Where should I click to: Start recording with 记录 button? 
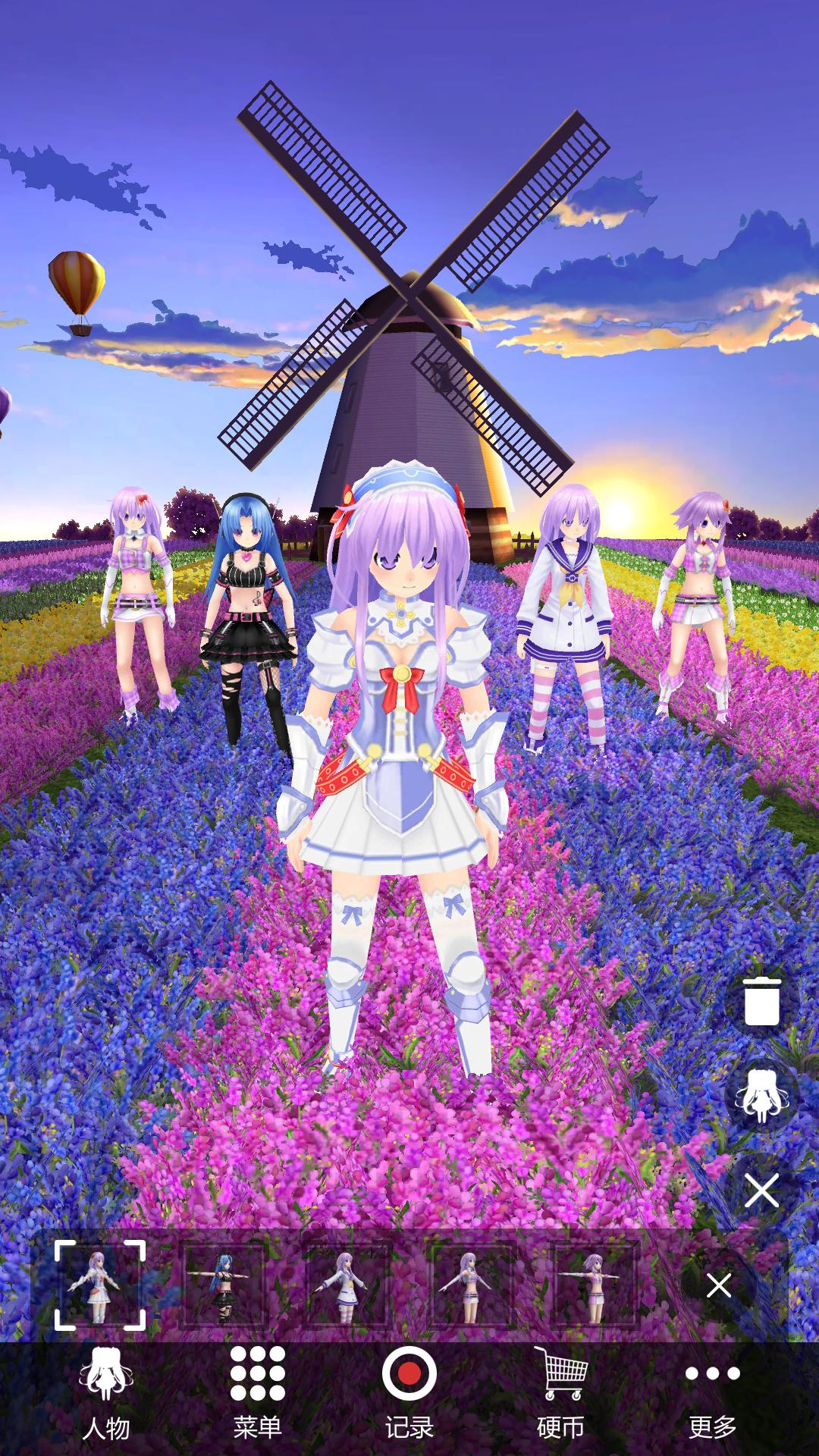pyautogui.click(x=409, y=1394)
